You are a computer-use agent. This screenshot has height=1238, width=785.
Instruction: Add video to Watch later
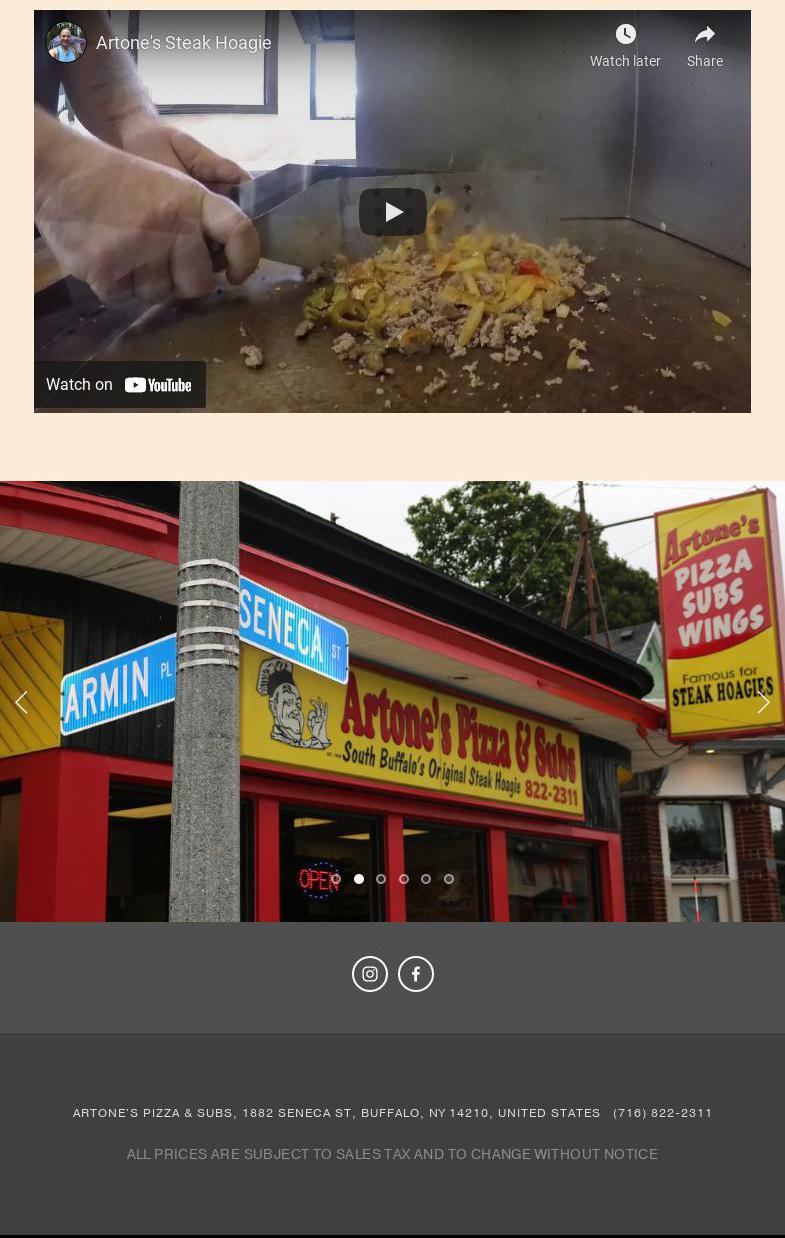(625, 46)
